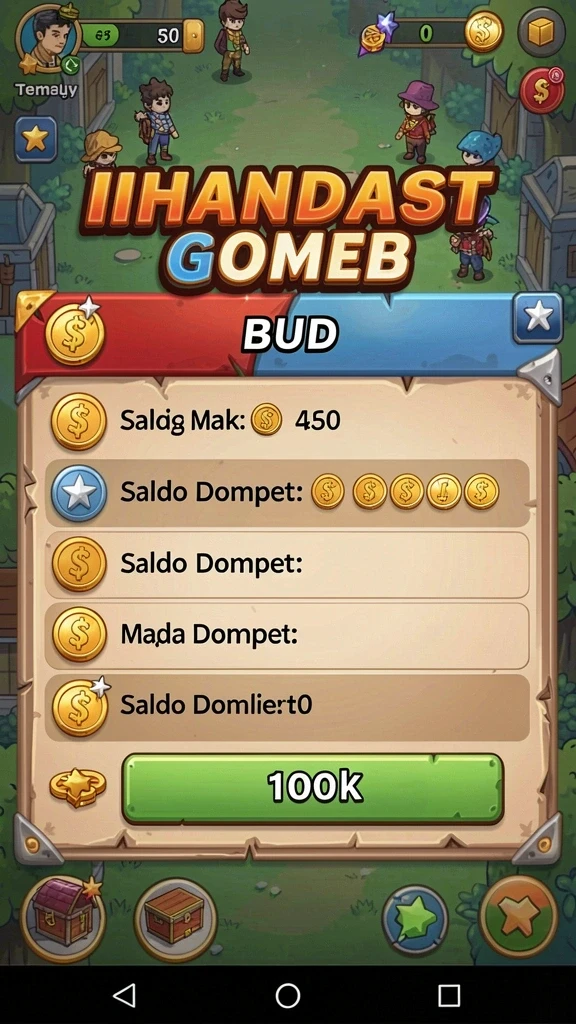Tap the star icon on BUD banner

(x=537, y=318)
